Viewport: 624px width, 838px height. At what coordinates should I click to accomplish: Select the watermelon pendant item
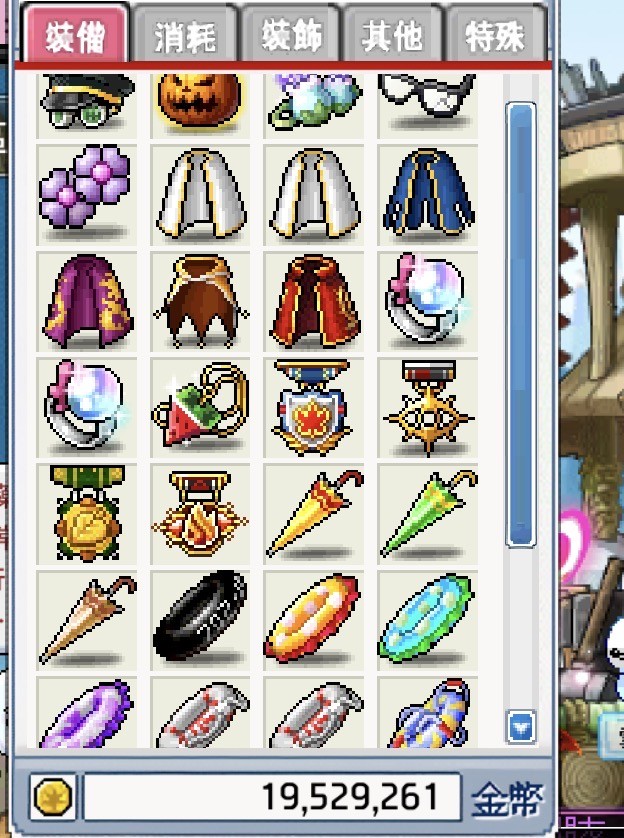click(200, 407)
